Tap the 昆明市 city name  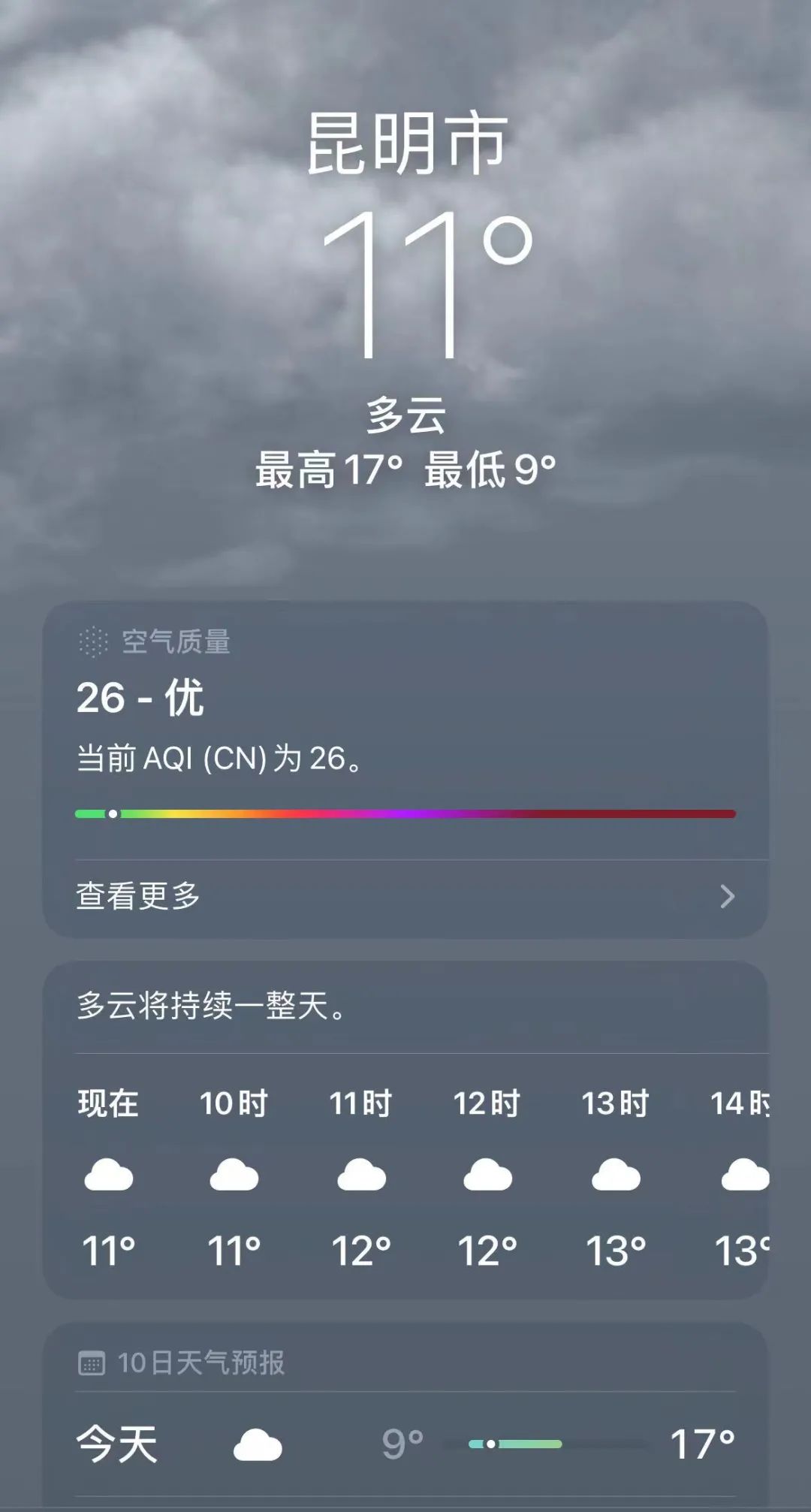405,145
